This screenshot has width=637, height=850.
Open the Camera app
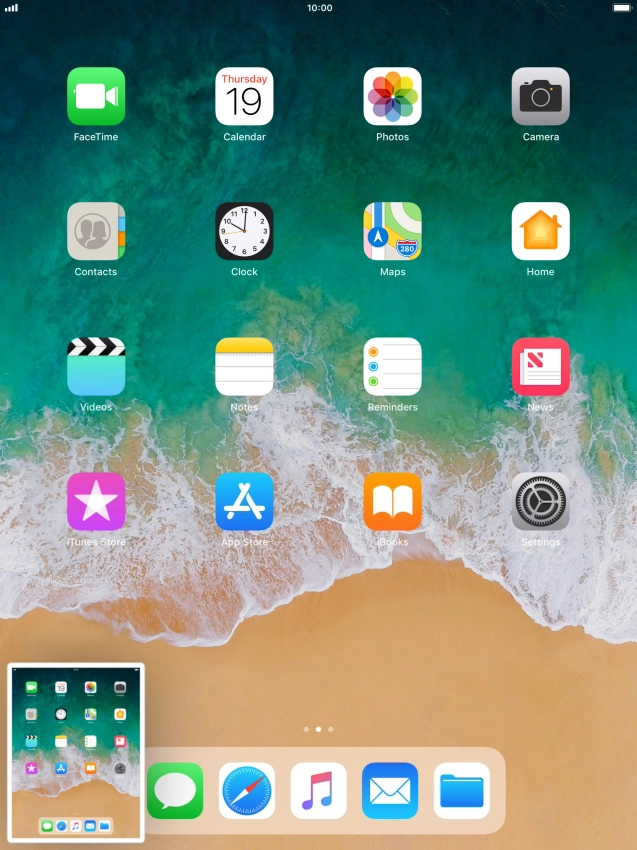pyautogui.click(x=540, y=96)
